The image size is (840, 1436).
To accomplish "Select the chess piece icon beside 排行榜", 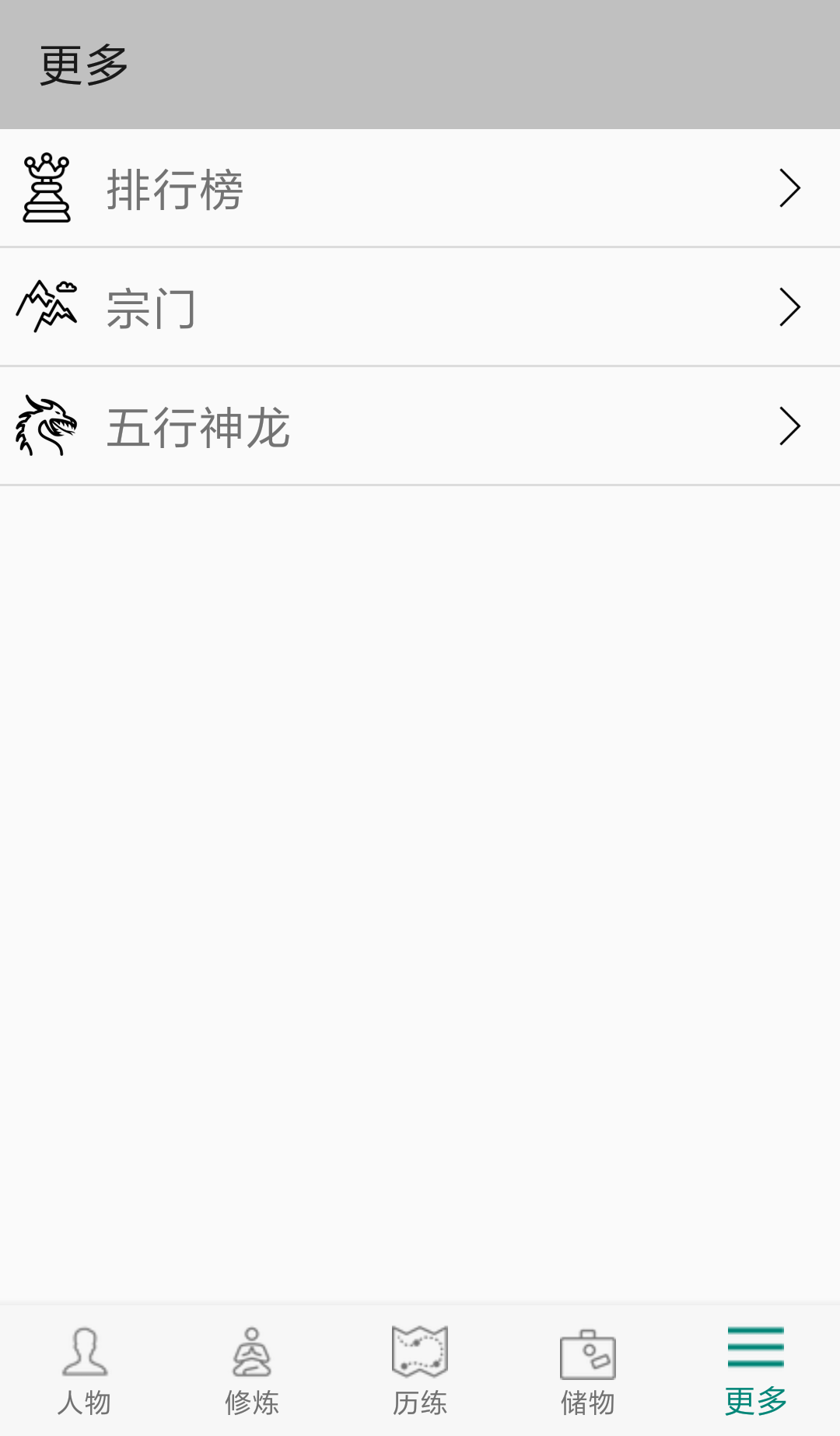I will 47,188.
